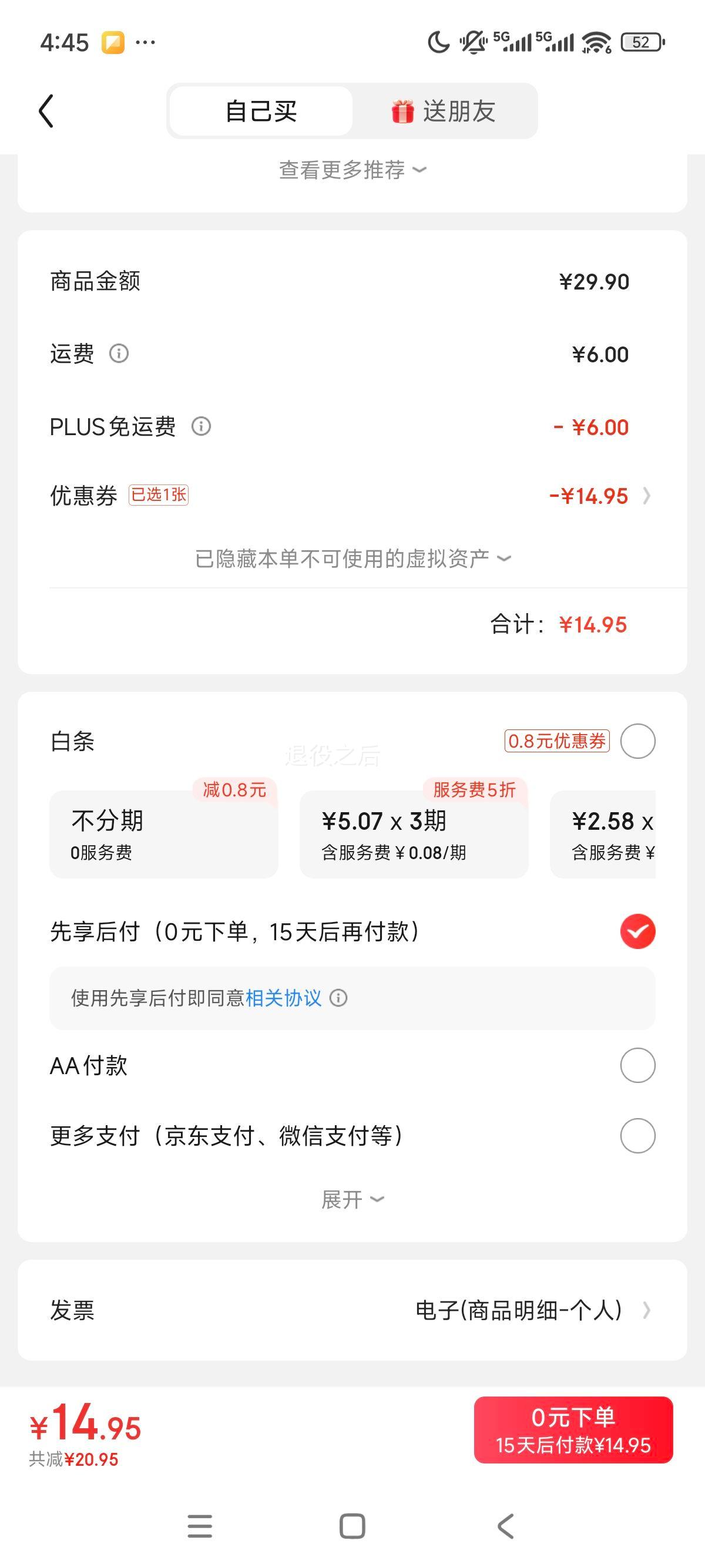The width and height of the screenshot is (705, 1568).
Task: Go to the system home screen
Action: coord(352,1526)
